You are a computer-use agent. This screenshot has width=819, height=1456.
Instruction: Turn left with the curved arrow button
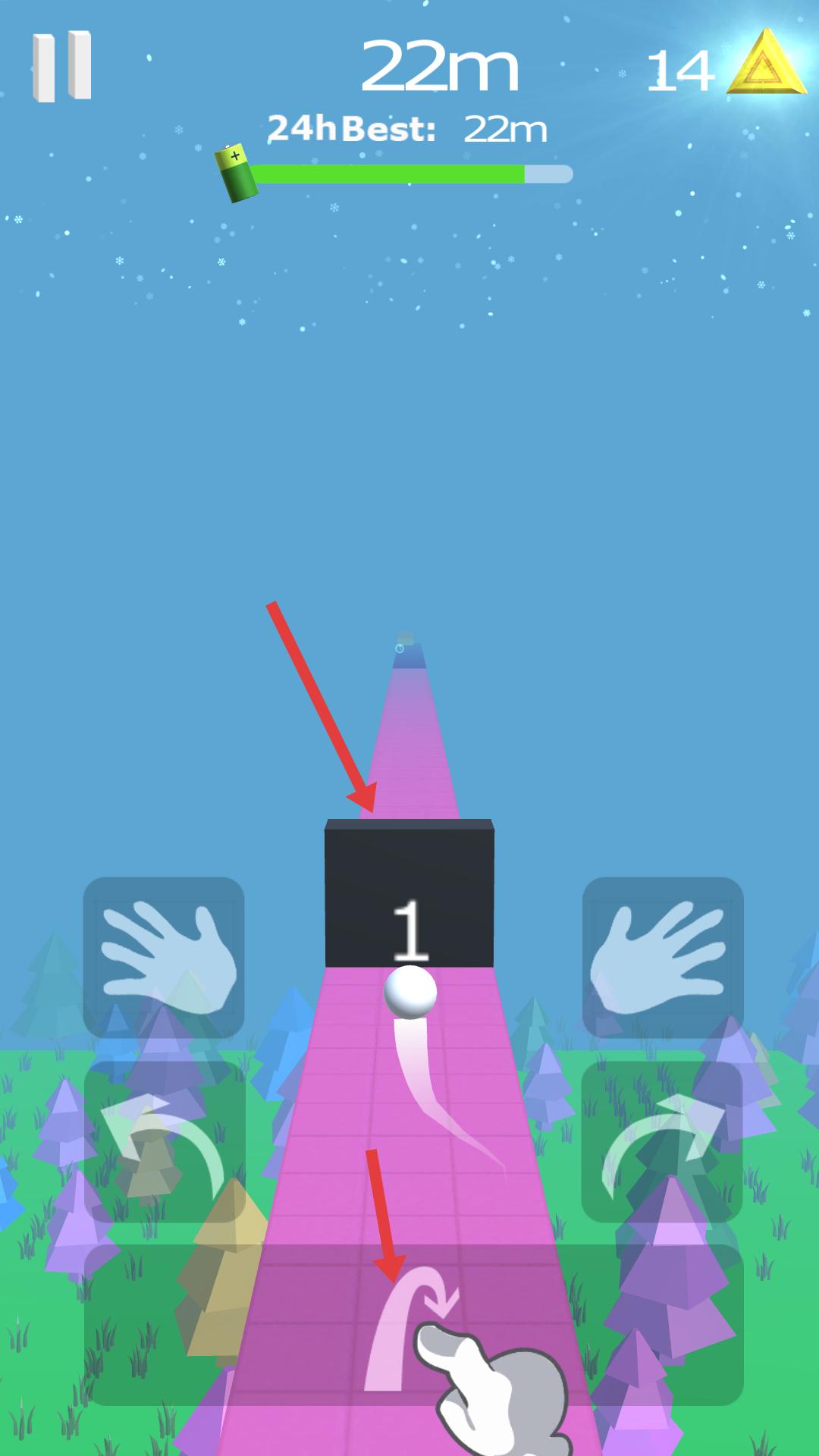click(165, 1141)
